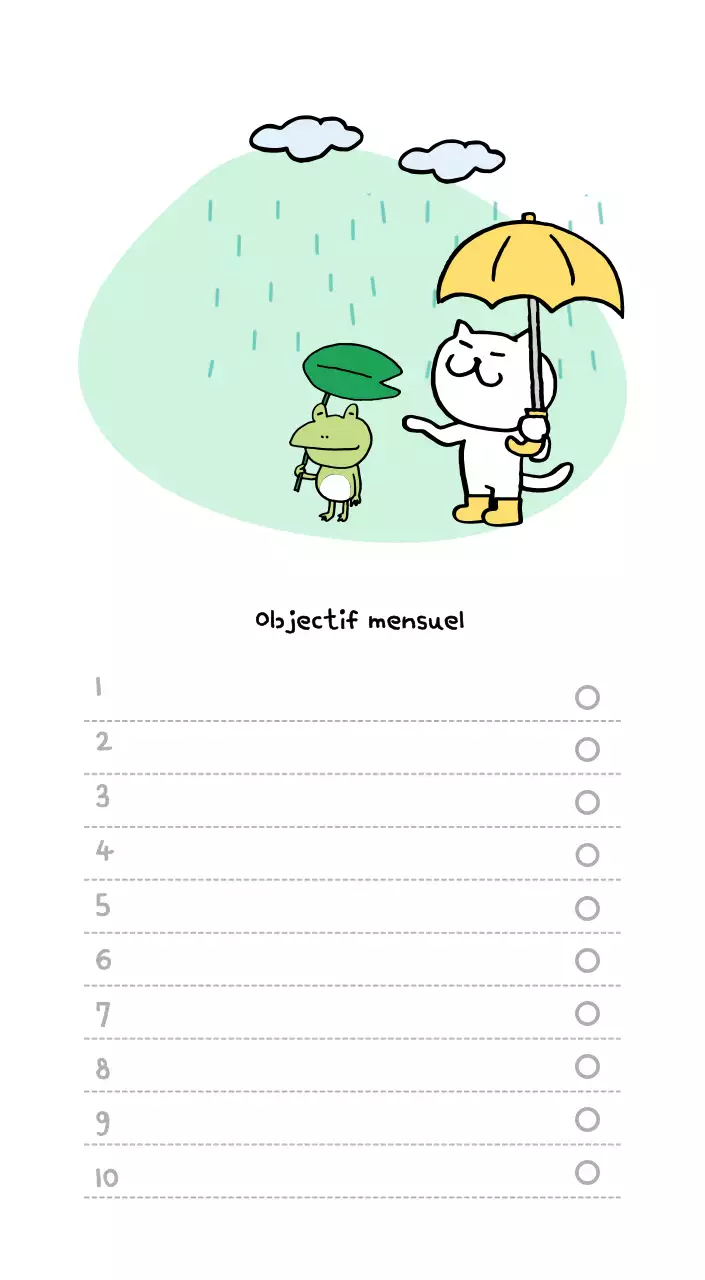The height and width of the screenshot is (1280, 705).
Task: Mark goal 2 as completed
Action: click(x=587, y=749)
